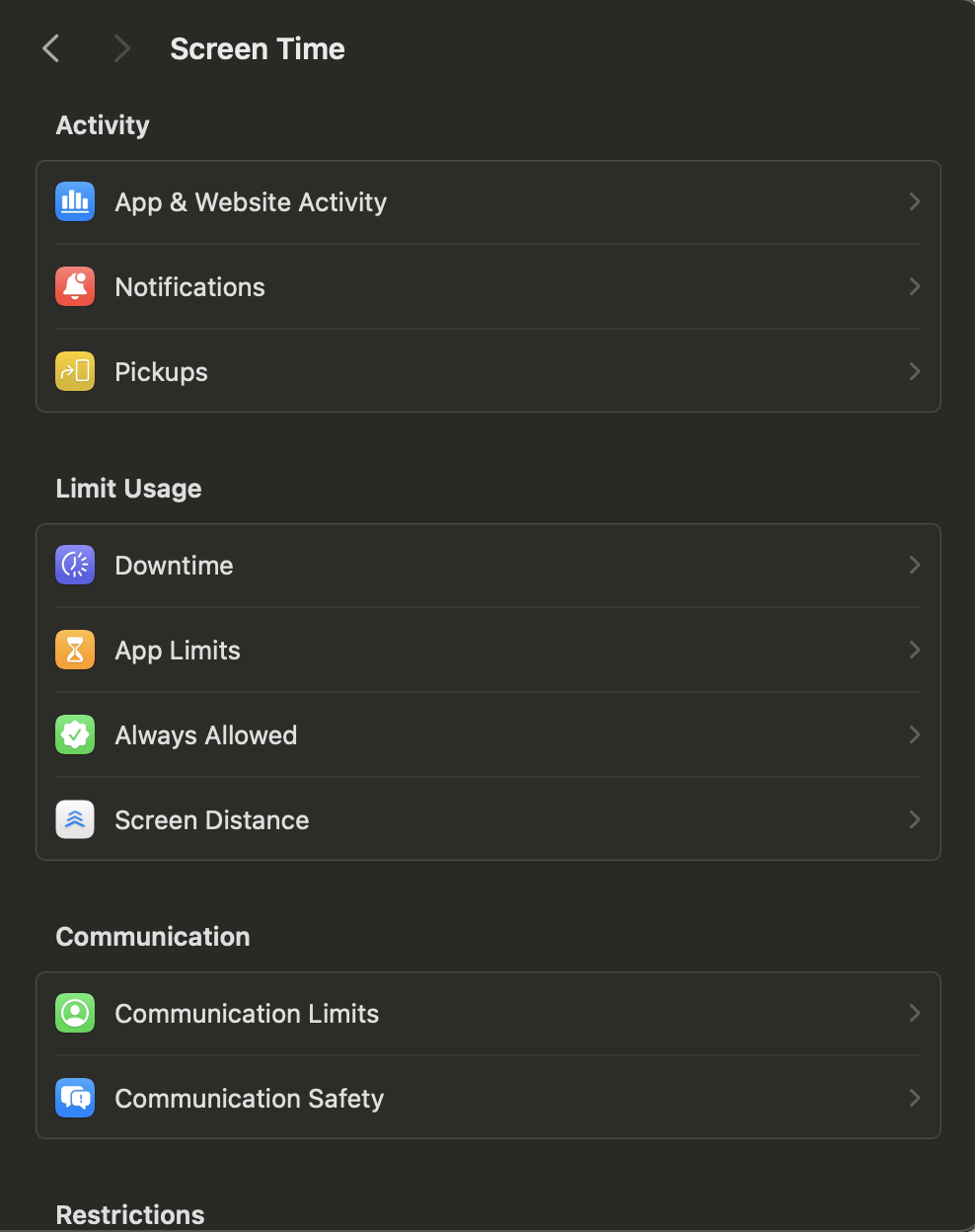The width and height of the screenshot is (975, 1232).
Task: Go back from Screen Time
Action: click(x=51, y=48)
